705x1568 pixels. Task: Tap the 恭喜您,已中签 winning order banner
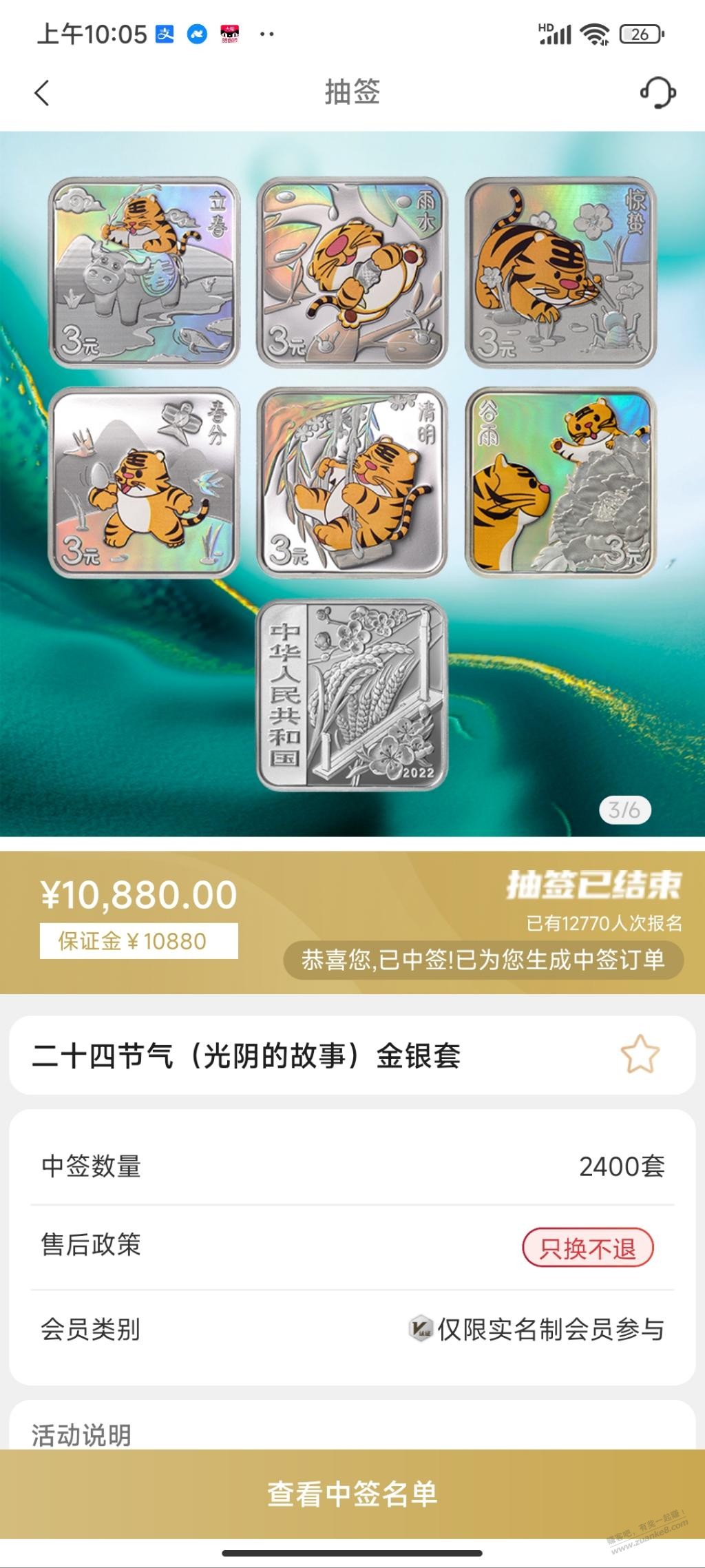[483, 960]
